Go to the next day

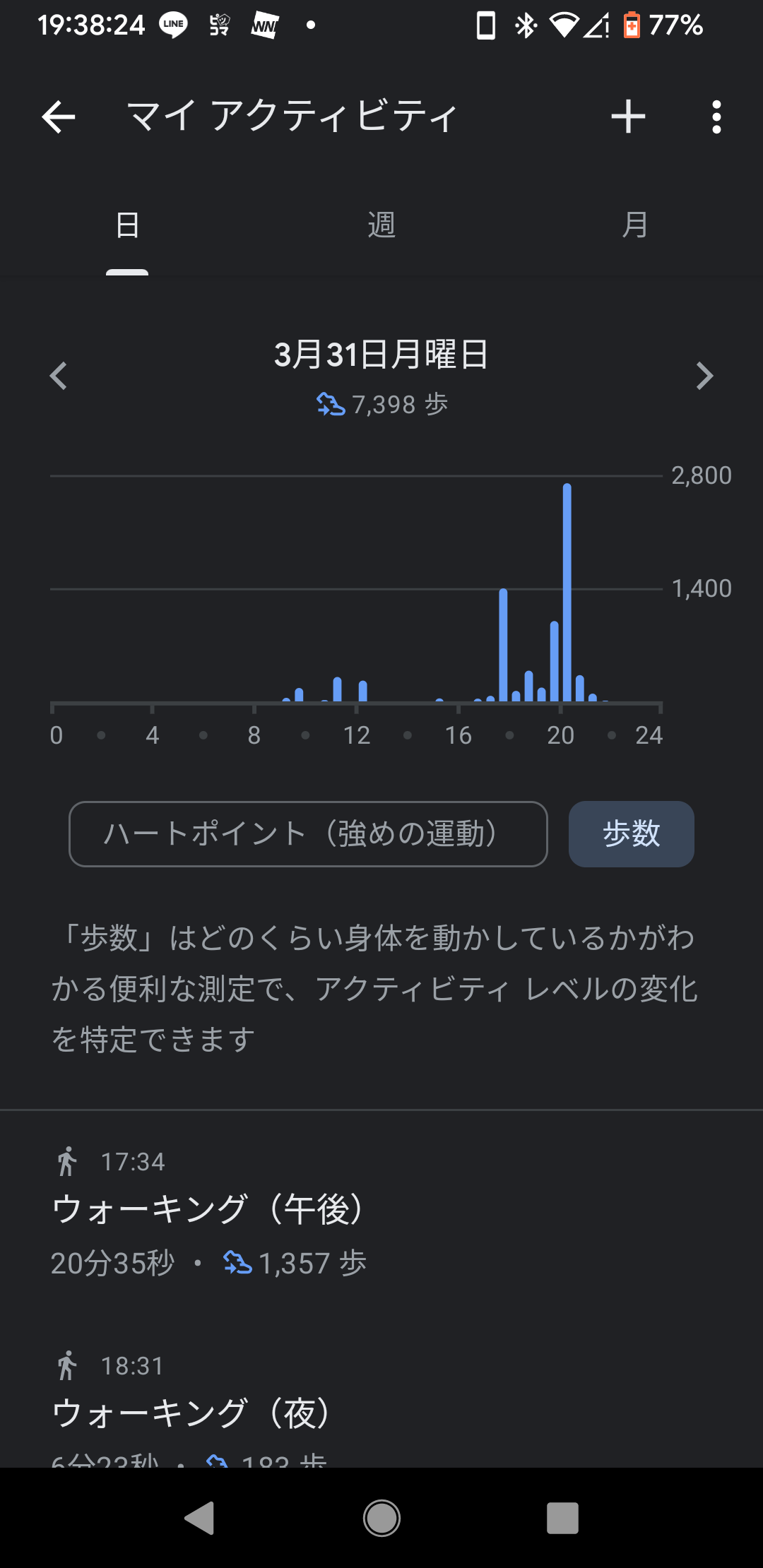pyautogui.click(x=704, y=376)
